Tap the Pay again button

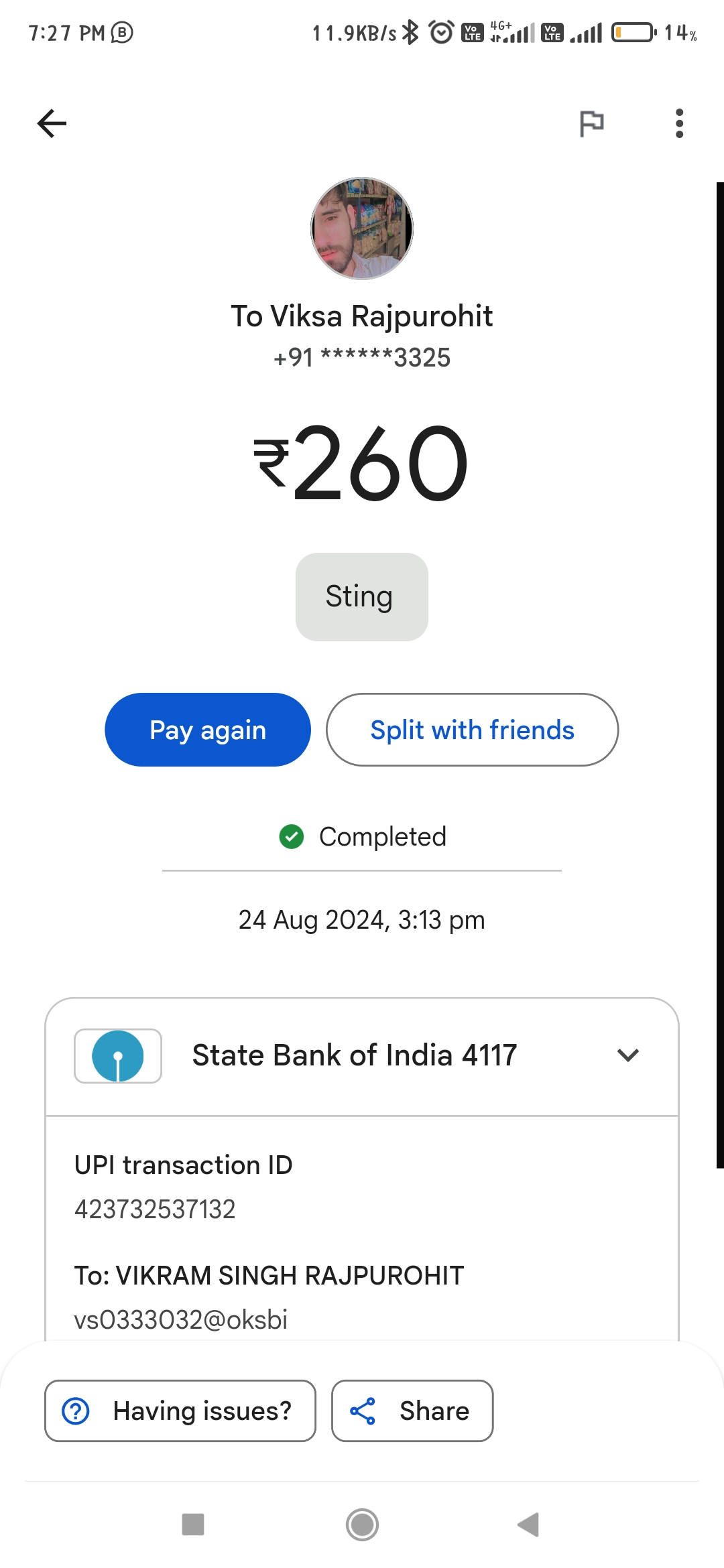pos(208,730)
